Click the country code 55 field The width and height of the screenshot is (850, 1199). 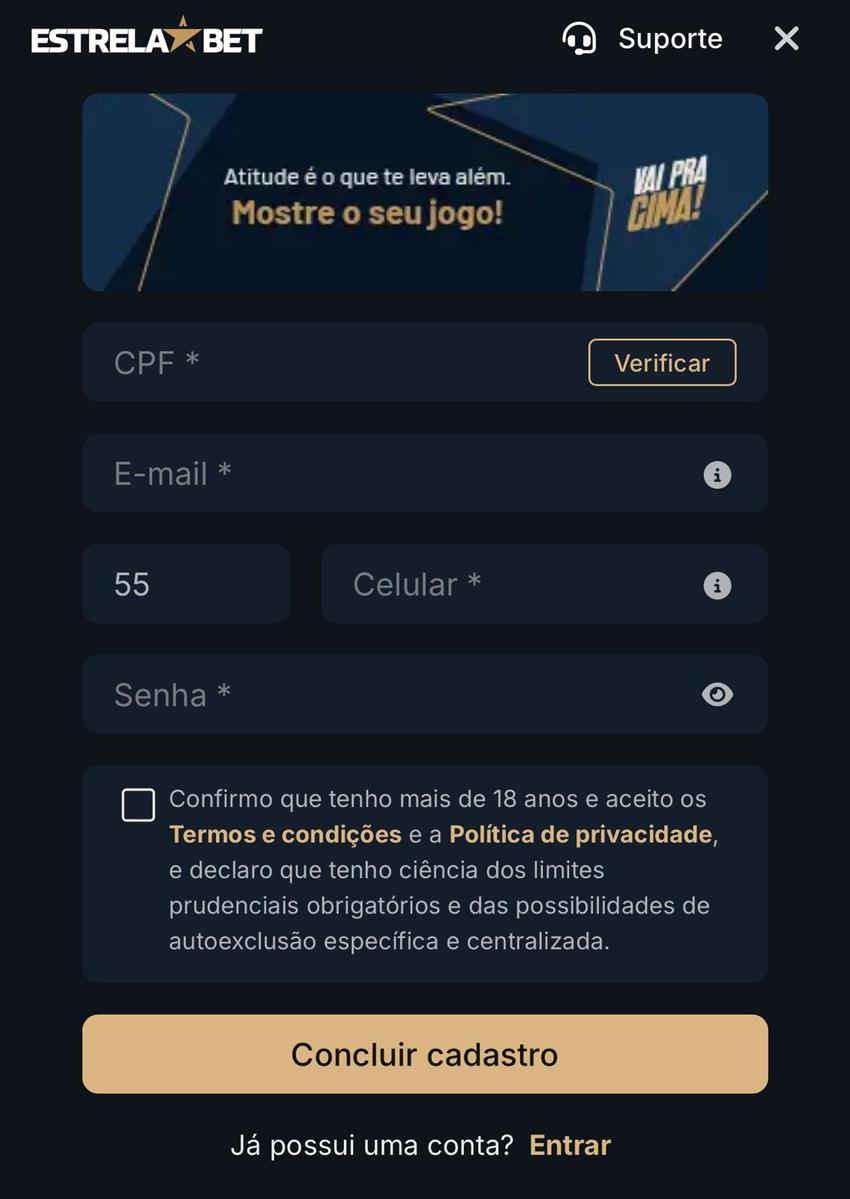[x=185, y=584]
